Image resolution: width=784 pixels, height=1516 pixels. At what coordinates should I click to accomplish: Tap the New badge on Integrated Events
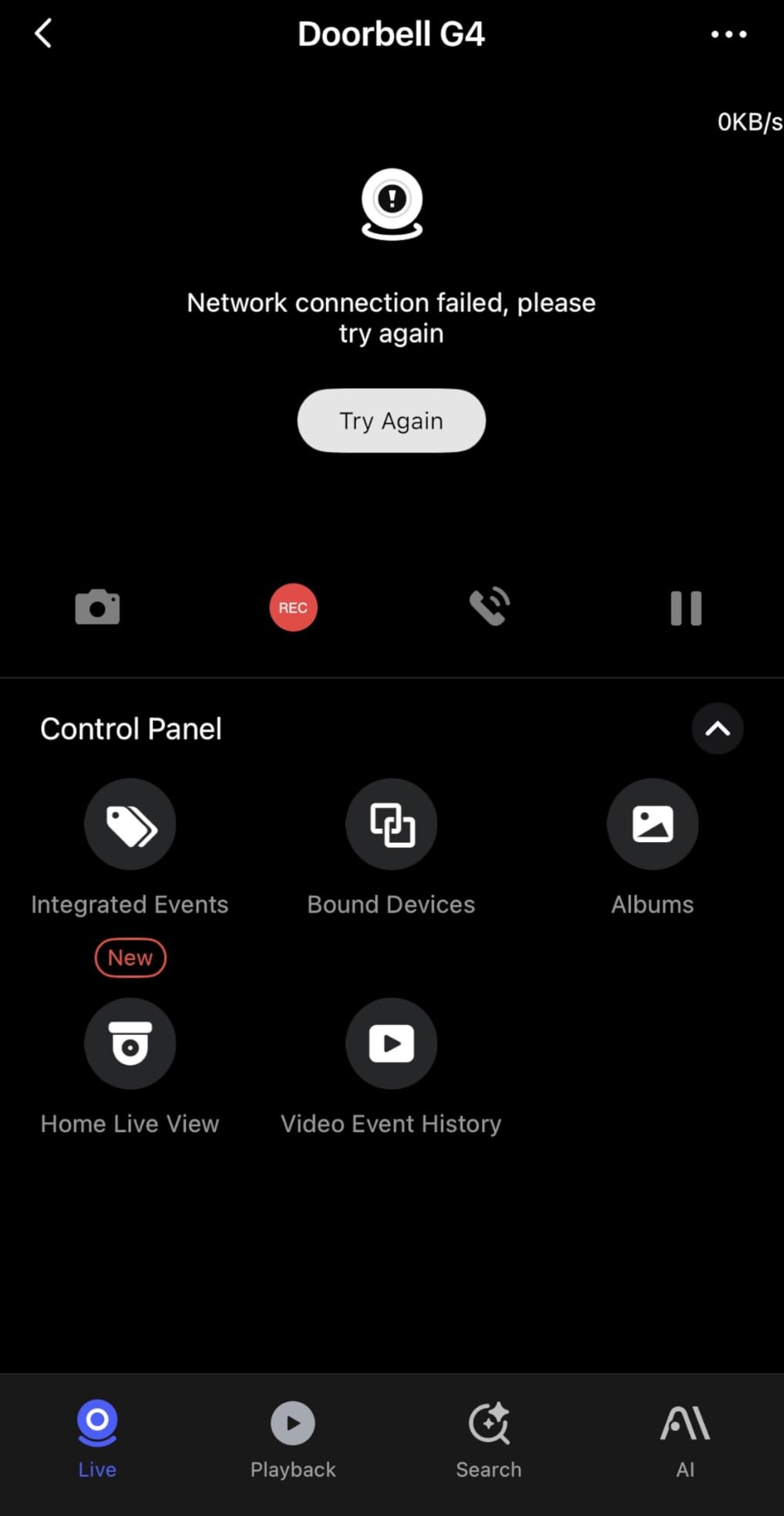pyautogui.click(x=130, y=958)
